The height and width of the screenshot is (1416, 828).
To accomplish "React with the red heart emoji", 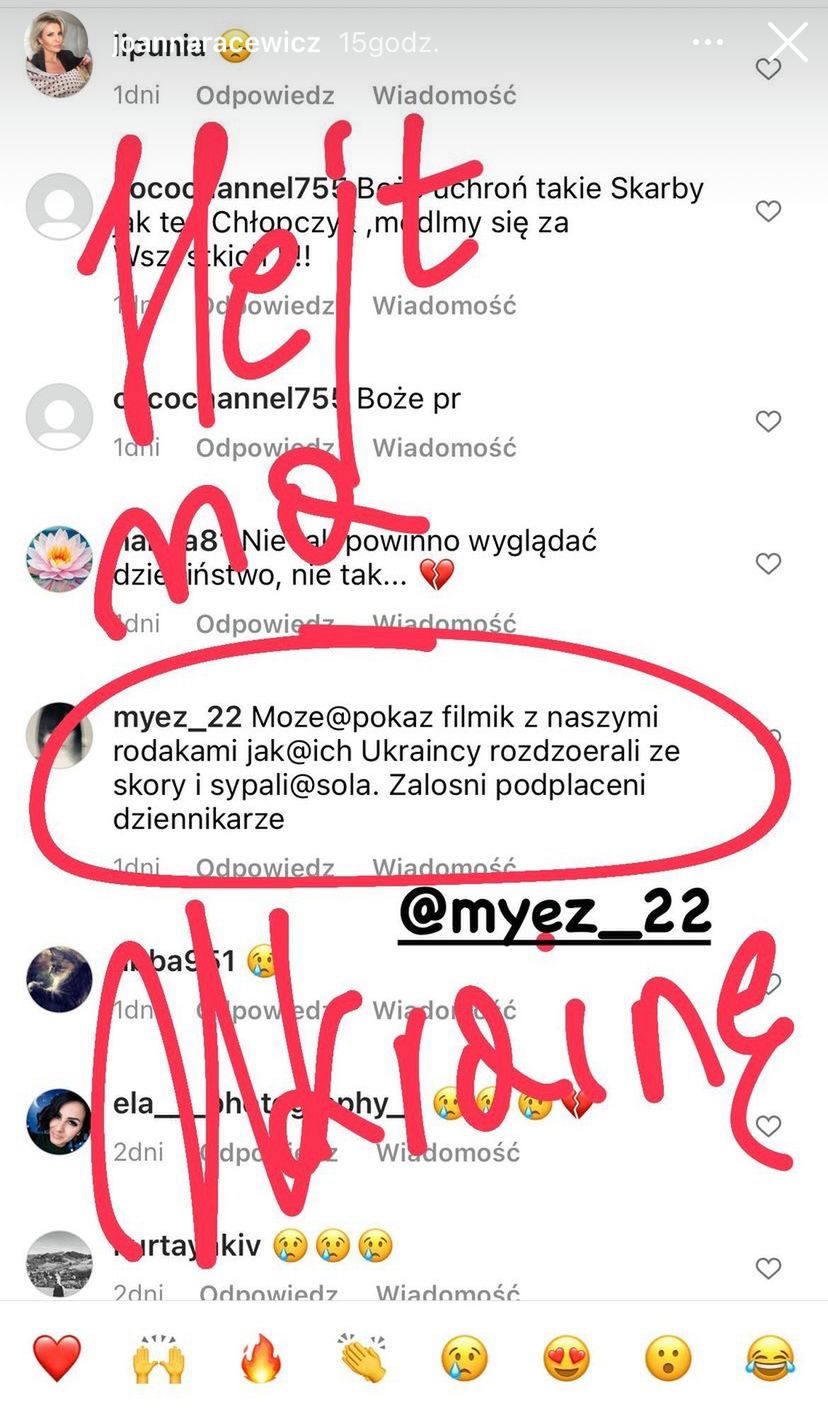I will point(56,1359).
